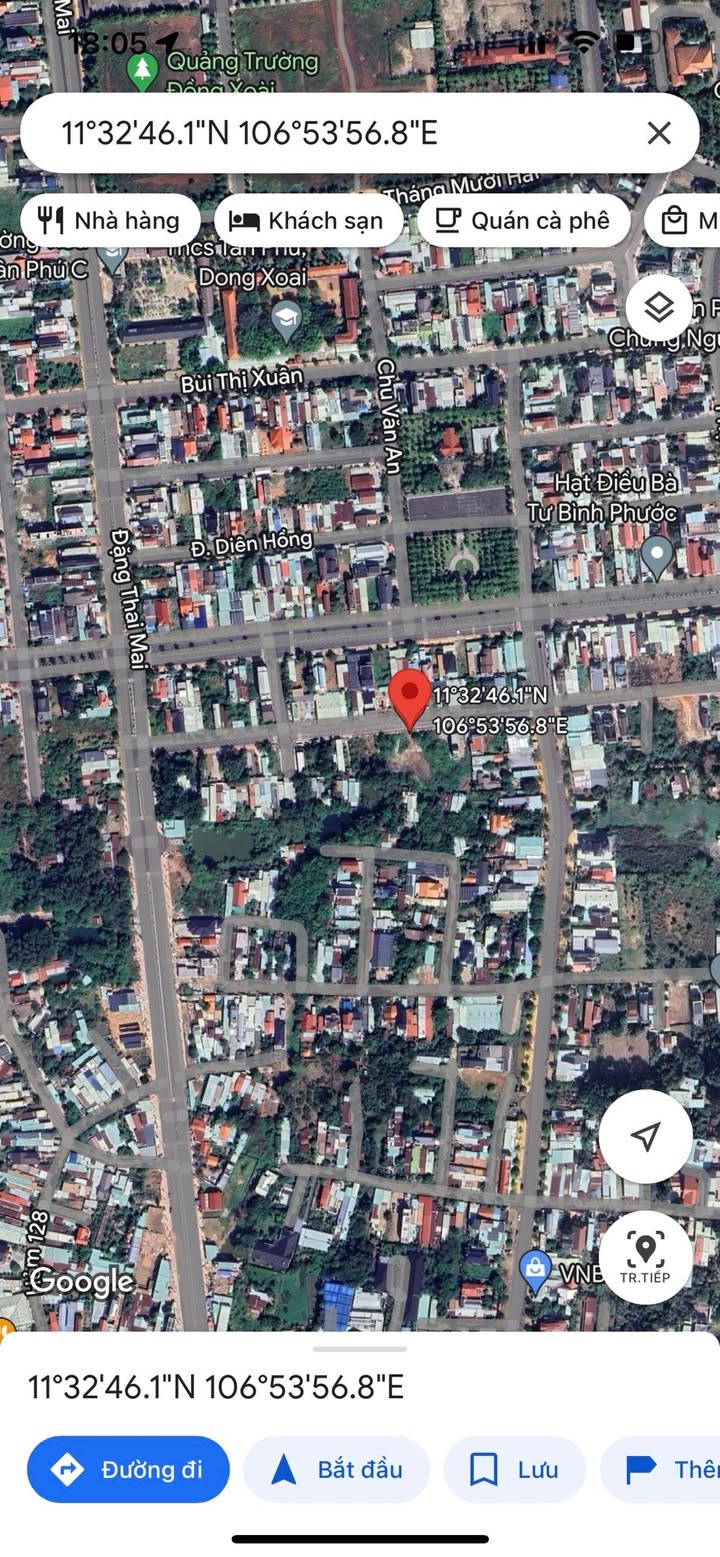720x1557 pixels.
Task: Show Quán cà phê nearby
Action: pyautogui.click(x=523, y=220)
